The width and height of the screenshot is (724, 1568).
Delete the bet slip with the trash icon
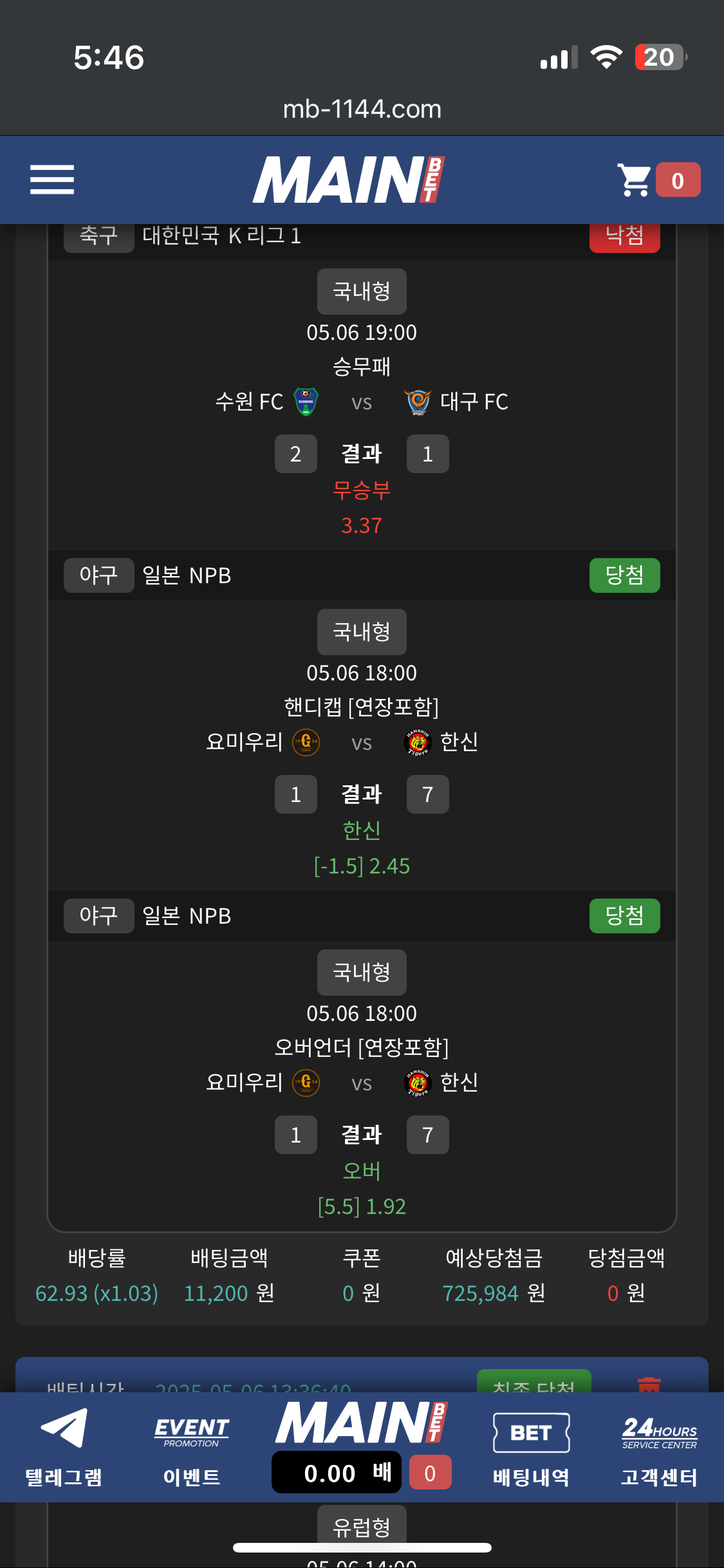tap(649, 1384)
